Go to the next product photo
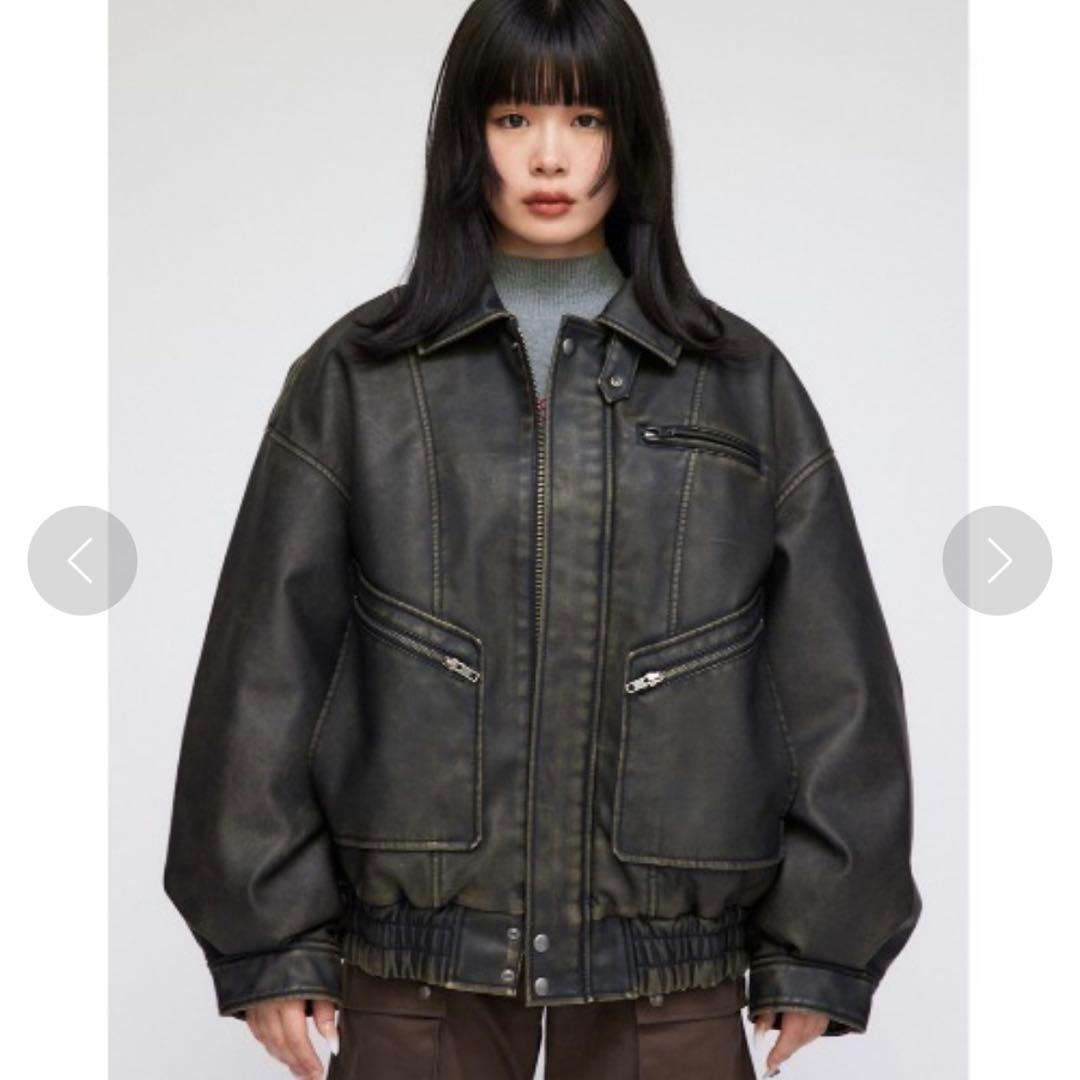Viewport: 1080px width, 1080px height. 997,560
